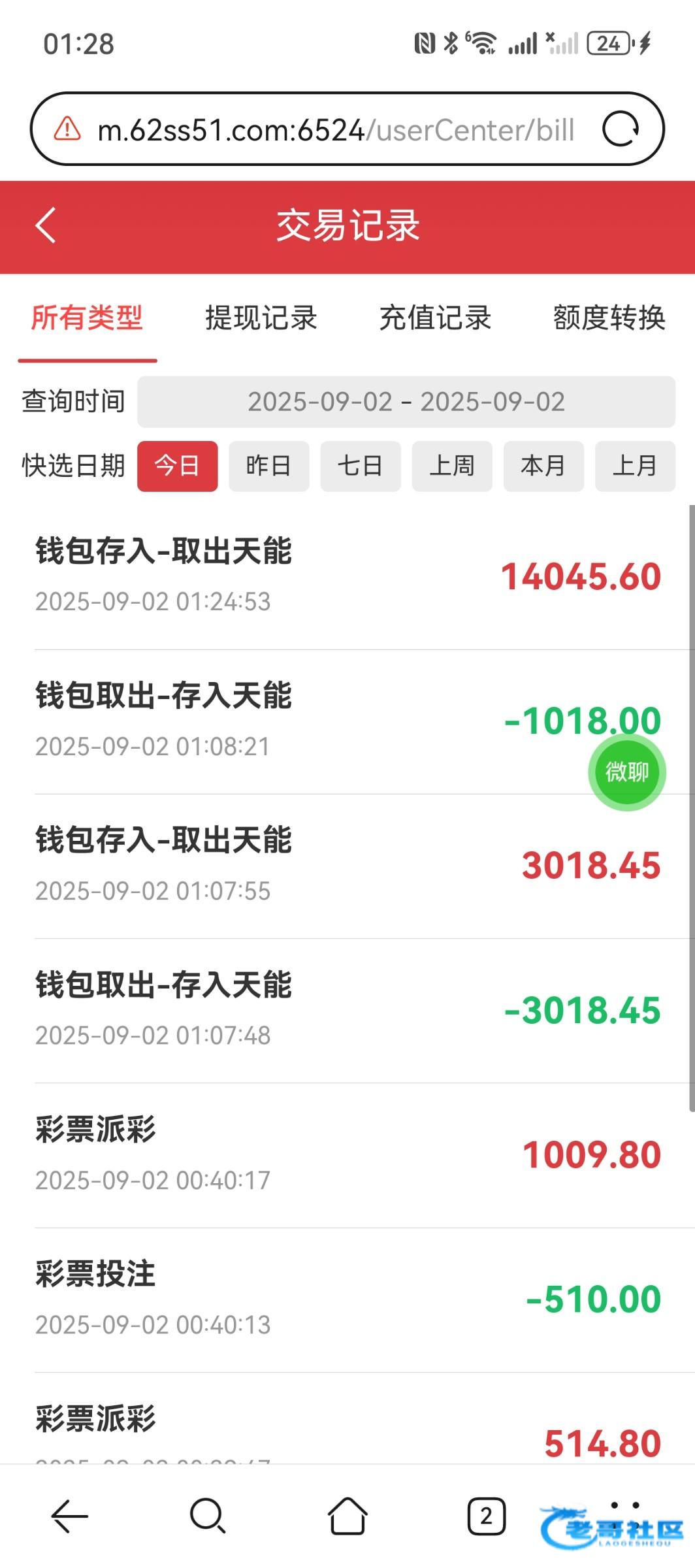
Task: Go back from the 交易记录 page
Action: (x=46, y=225)
